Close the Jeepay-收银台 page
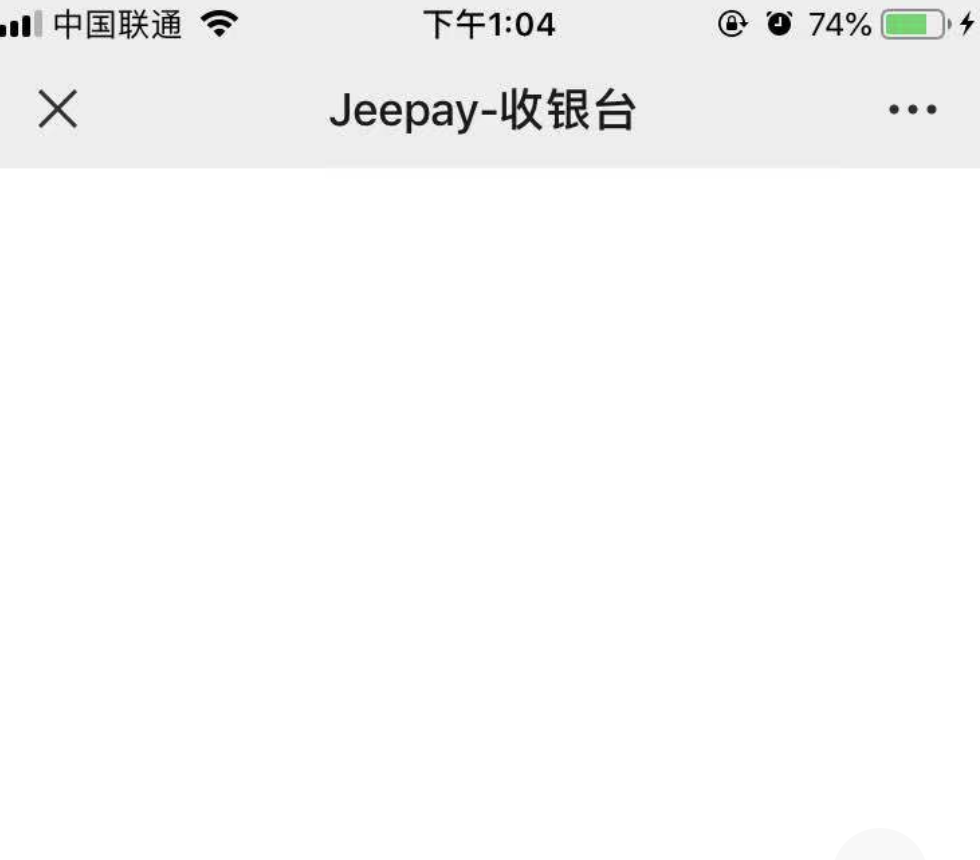 click(58, 109)
